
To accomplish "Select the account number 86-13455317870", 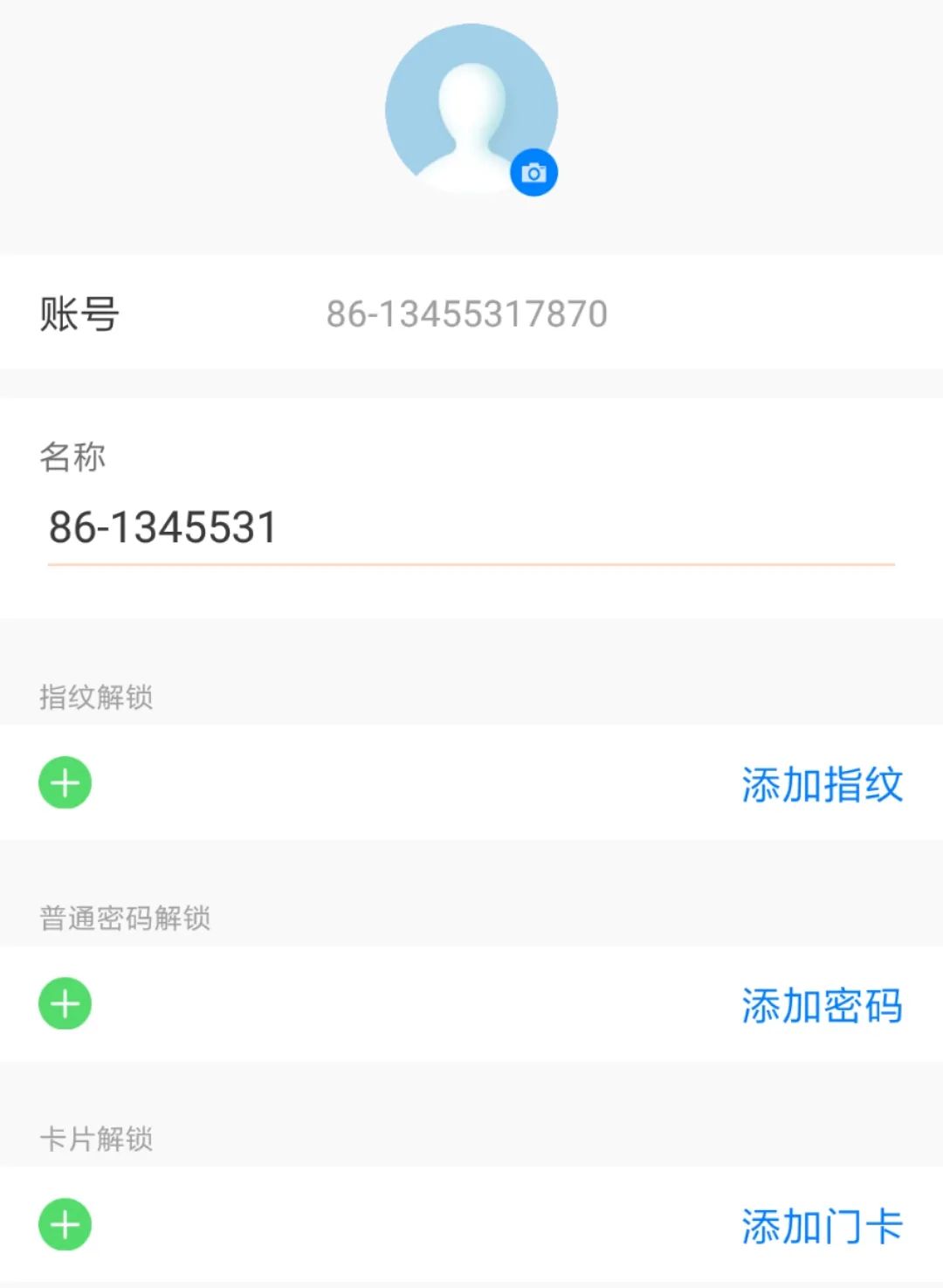I will coord(469,313).
